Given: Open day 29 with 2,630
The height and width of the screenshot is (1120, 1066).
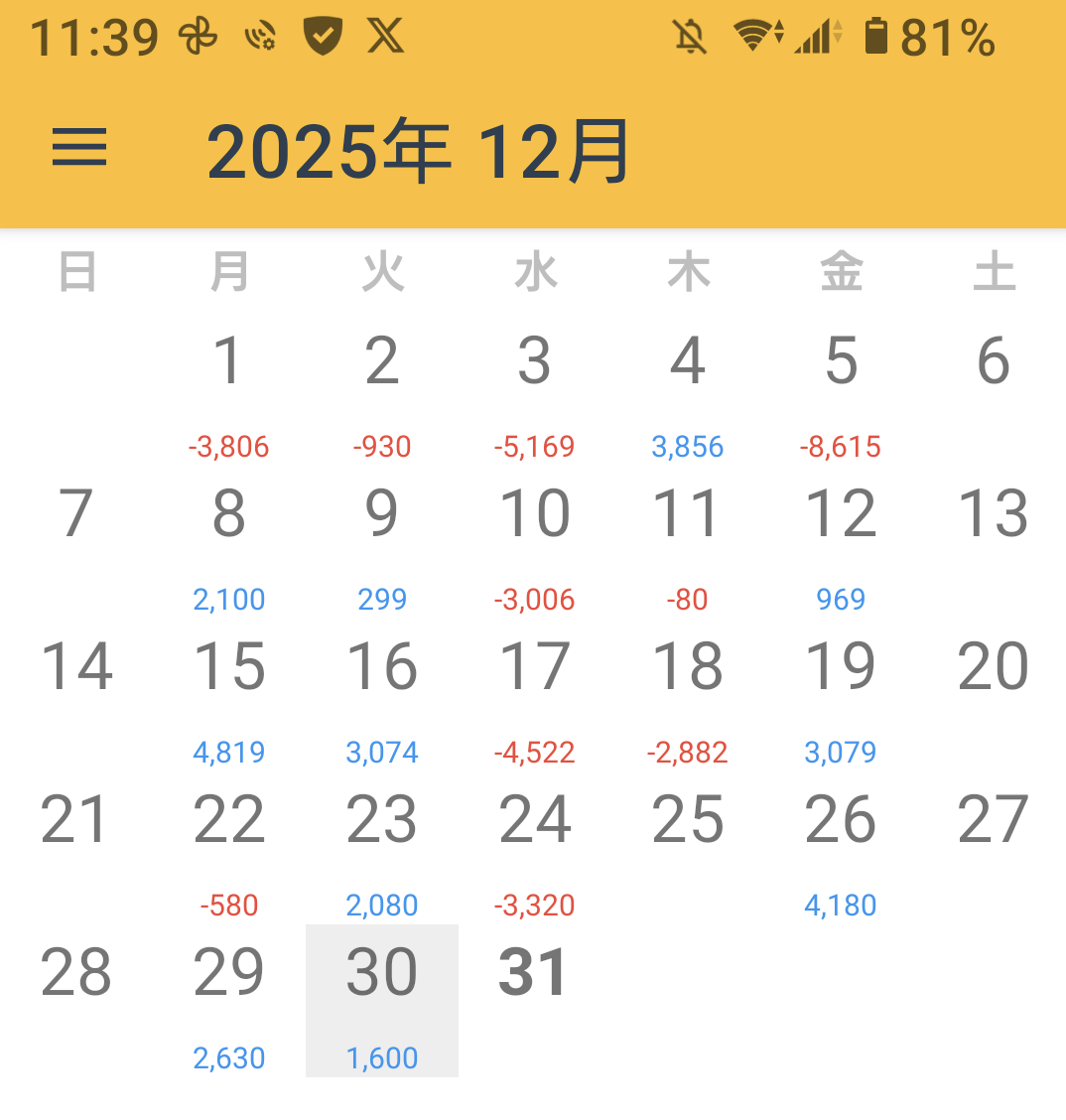Looking at the screenshot, I should click(229, 999).
